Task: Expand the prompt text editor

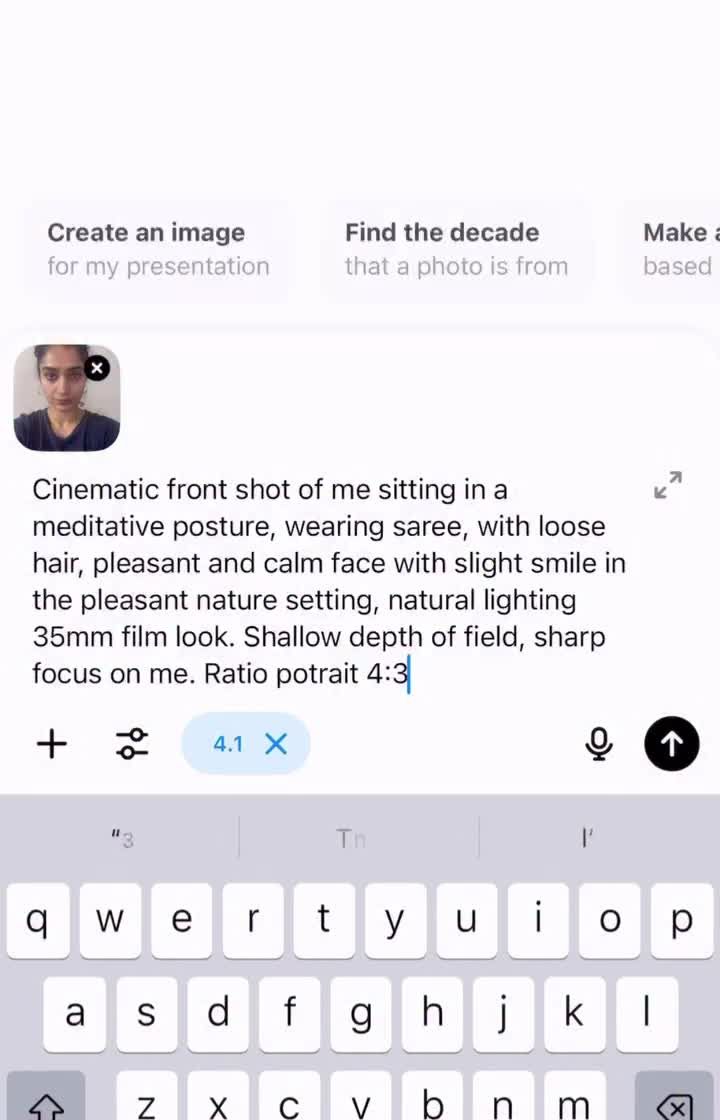Action: tap(668, 485)
